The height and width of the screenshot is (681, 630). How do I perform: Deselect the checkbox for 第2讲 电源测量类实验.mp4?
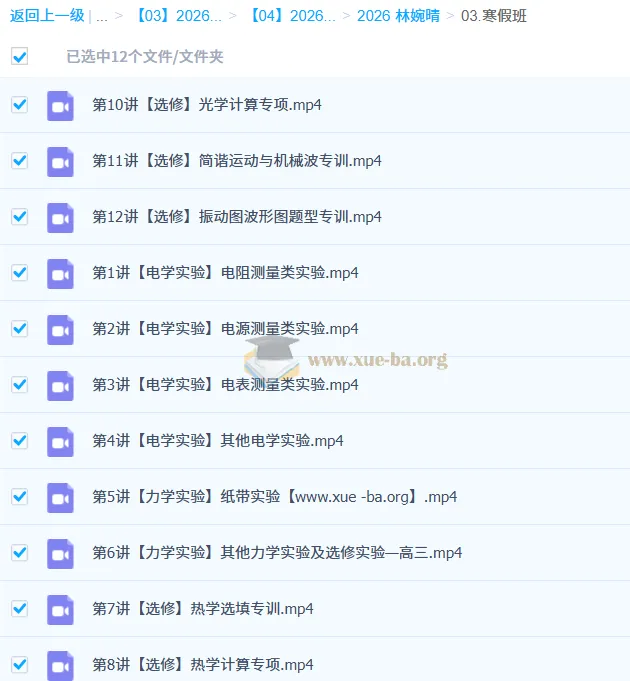(x=19, y=328)
